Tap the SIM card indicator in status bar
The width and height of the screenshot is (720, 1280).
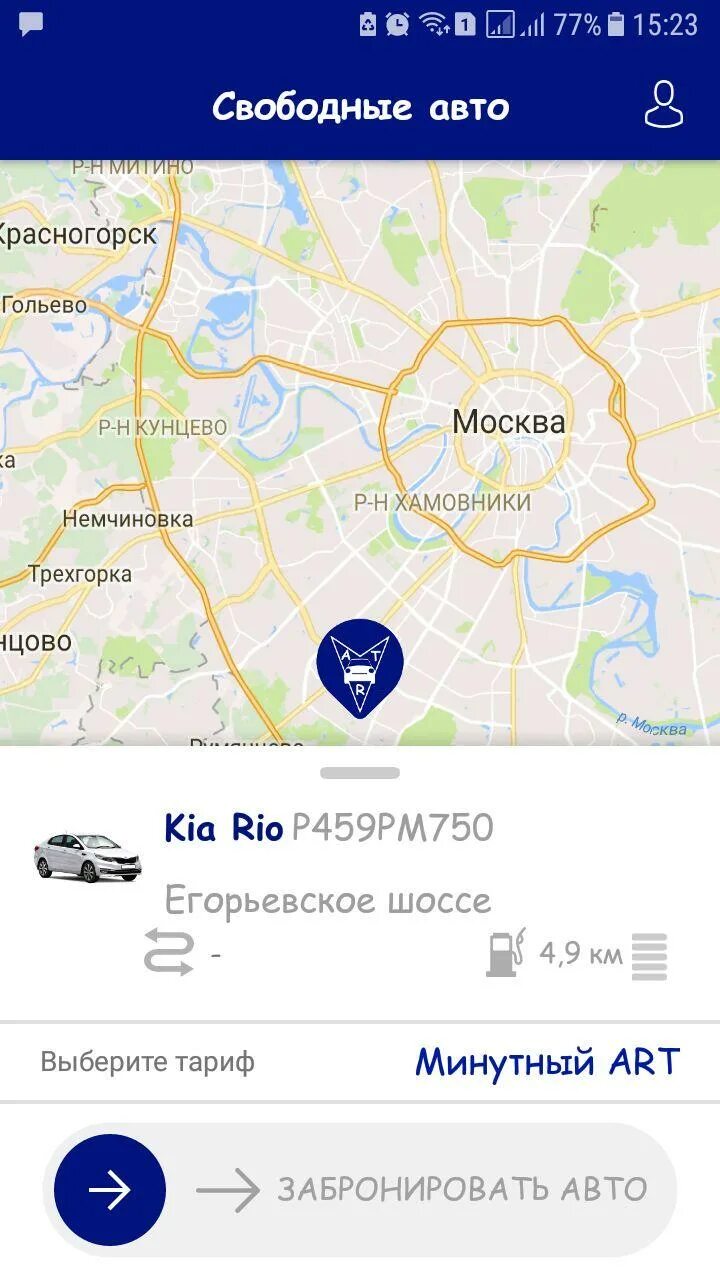pos(465,25)
